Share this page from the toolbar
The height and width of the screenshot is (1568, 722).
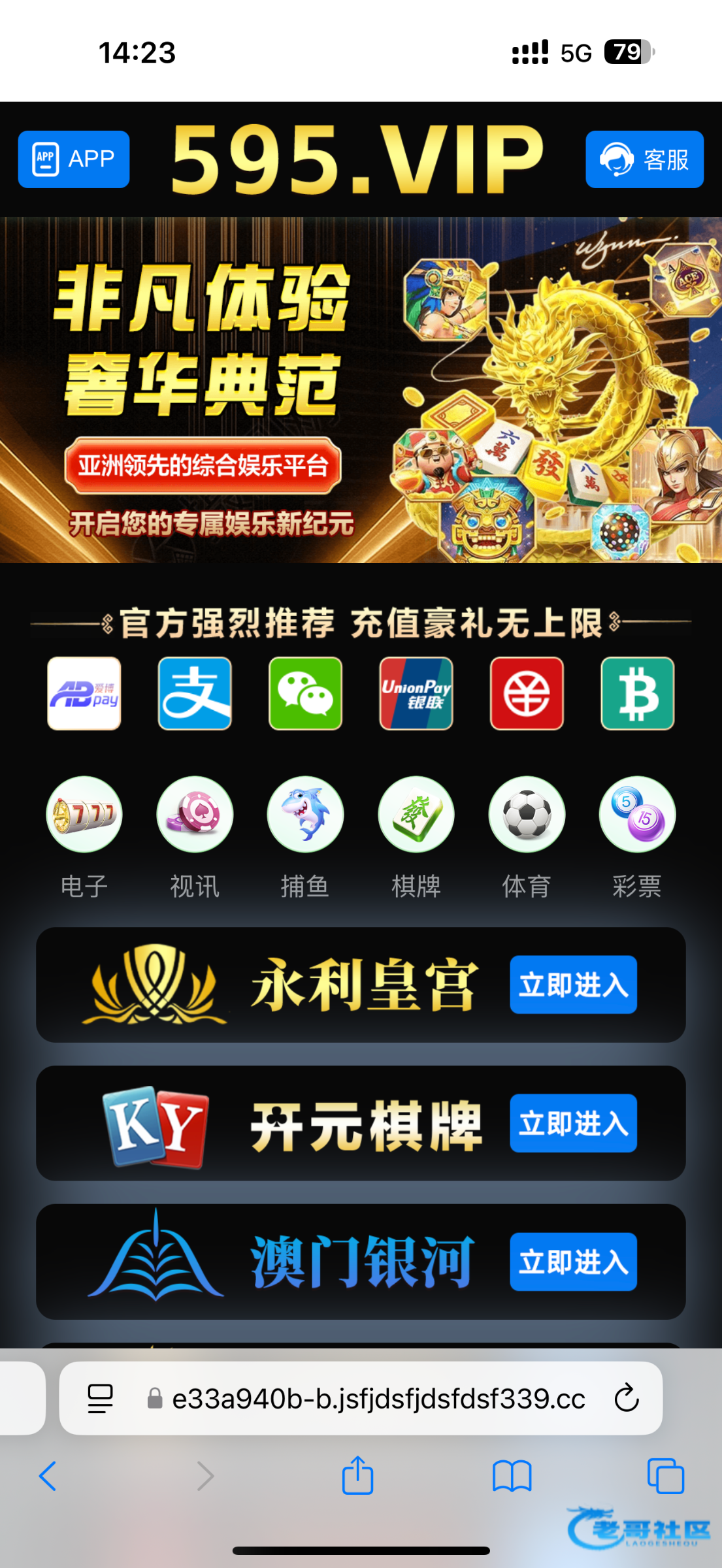tap(357, 1475)
